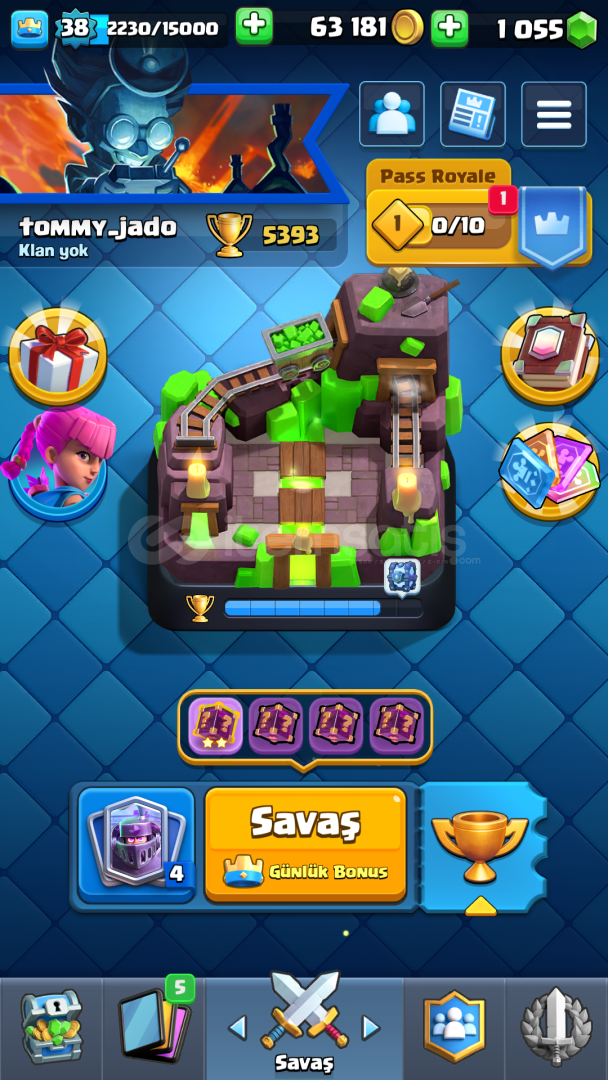Open the friends icon at the top
This screenshot has height=1080, width=608.
click(x=392, y=114)
